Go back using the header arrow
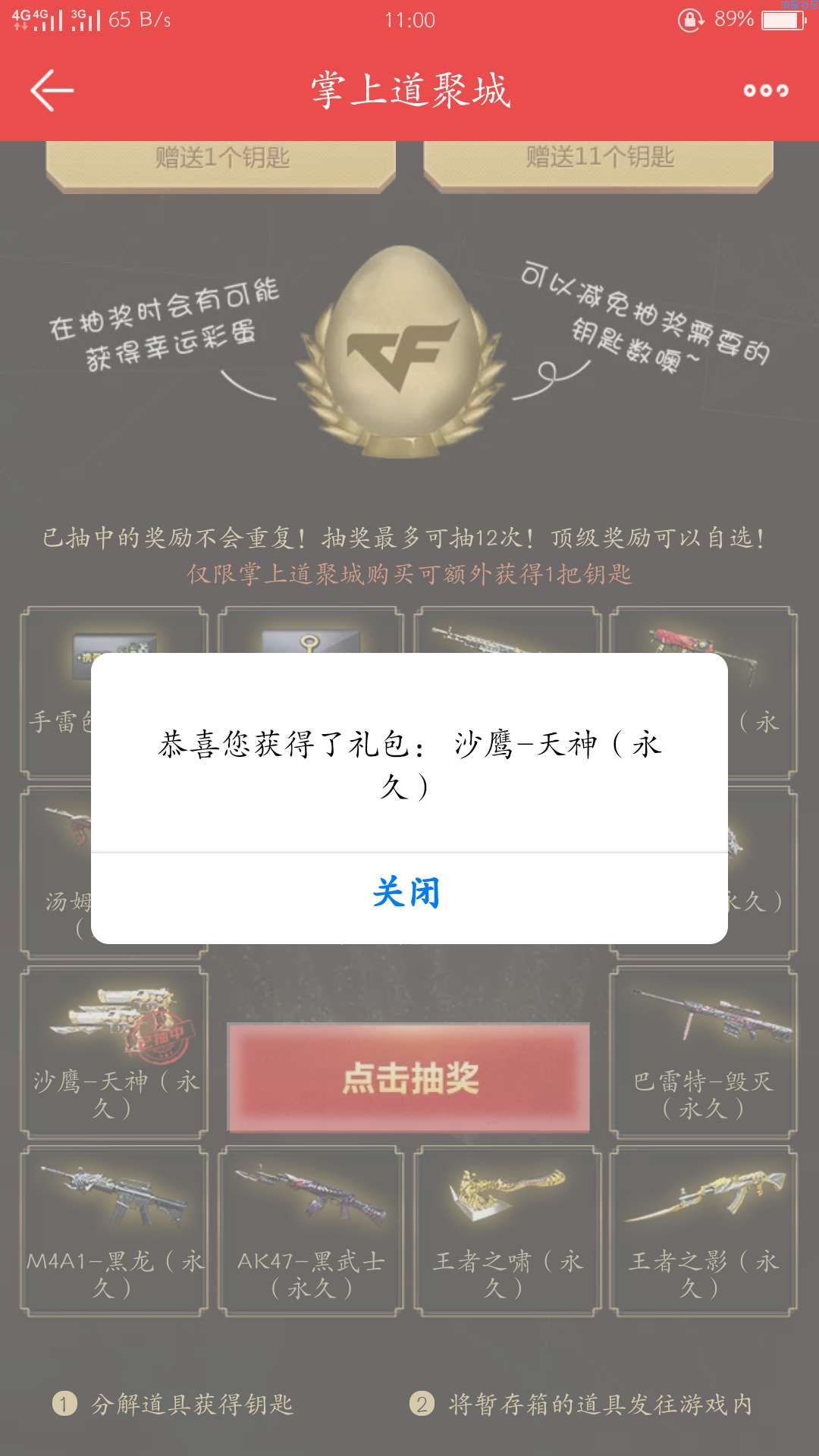The width and height of the screenshot is (819, 1456). [x=52, y=90]
